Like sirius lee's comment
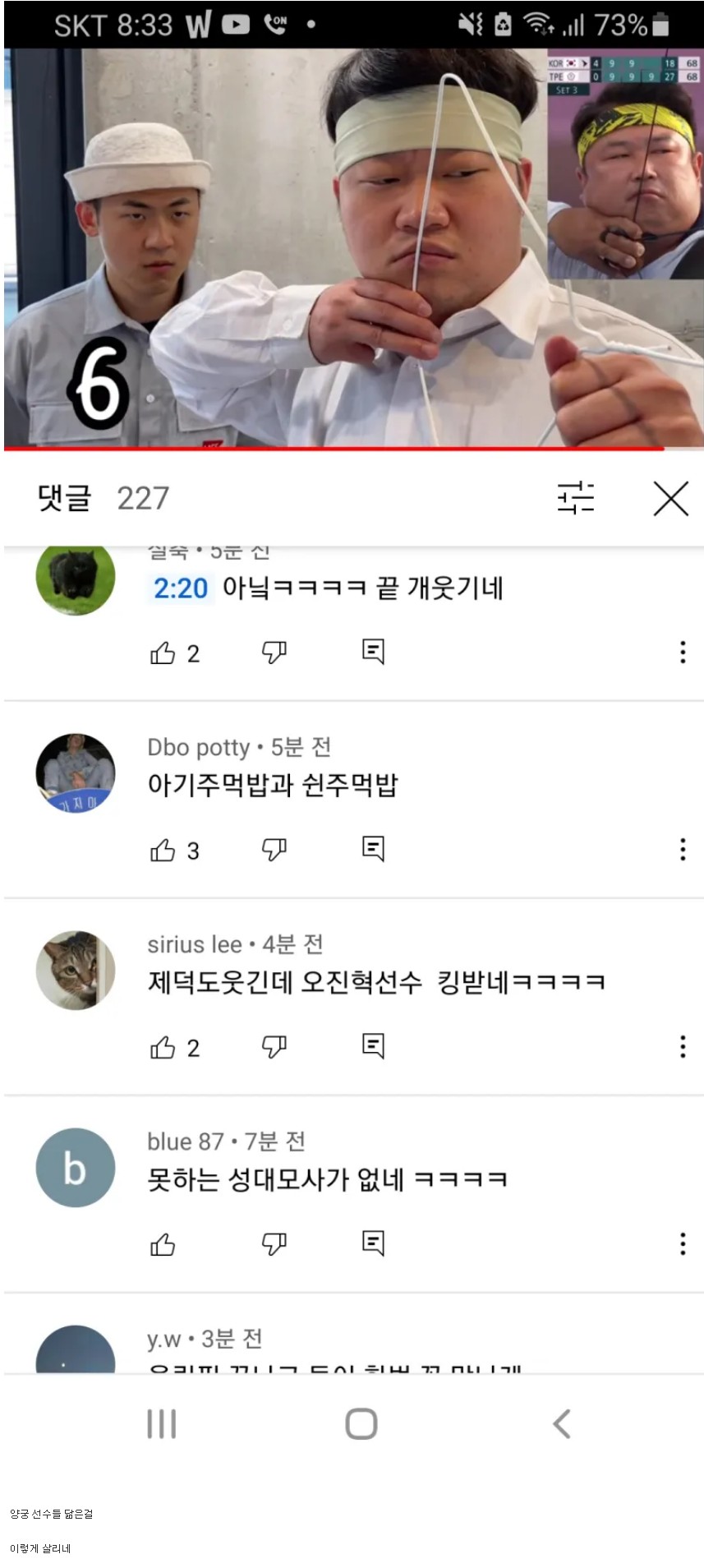 tap(163, 1047)
